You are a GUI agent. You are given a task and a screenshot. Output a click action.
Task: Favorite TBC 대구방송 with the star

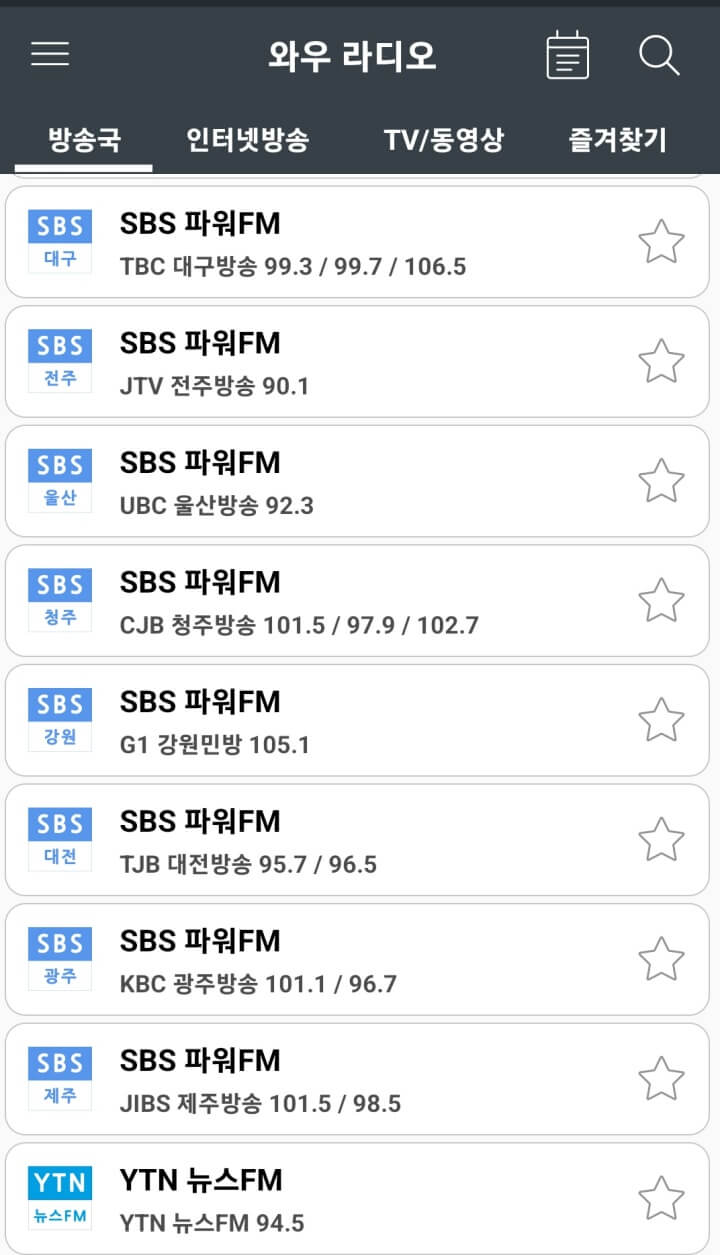coord(661,241)
